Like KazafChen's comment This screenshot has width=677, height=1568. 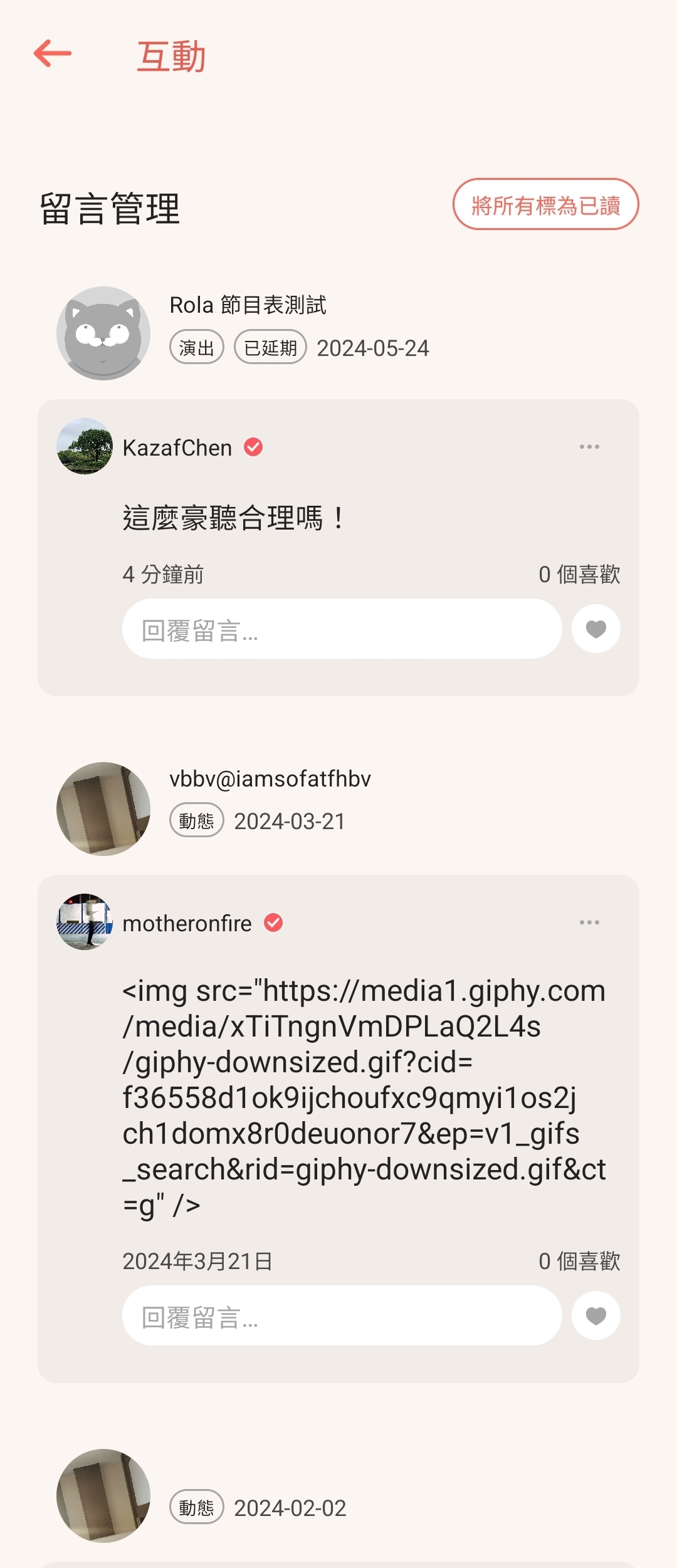click(x=596, y=629)
